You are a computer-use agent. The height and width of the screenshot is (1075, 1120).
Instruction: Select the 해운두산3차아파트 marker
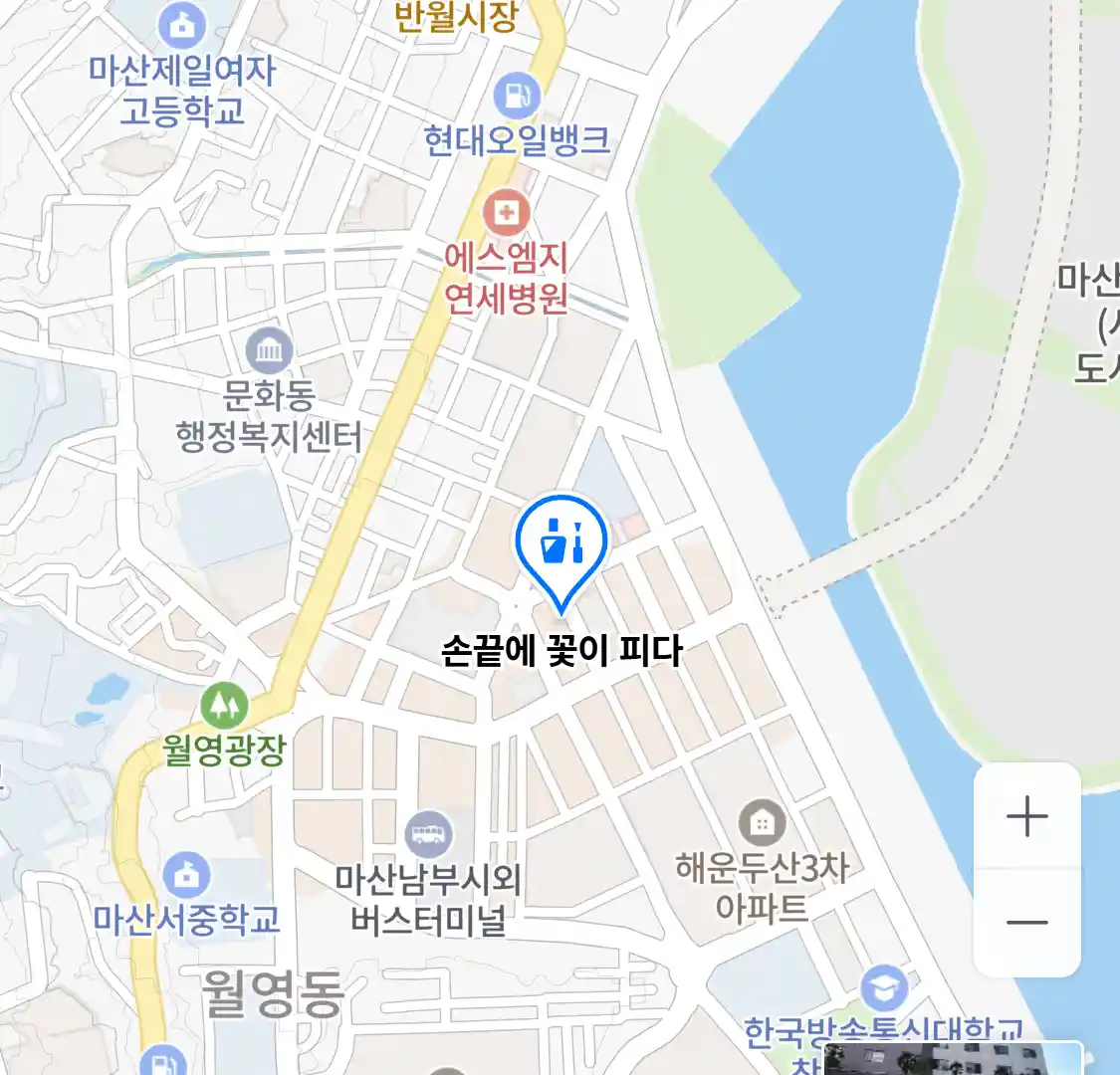click(x=762, y=823)
